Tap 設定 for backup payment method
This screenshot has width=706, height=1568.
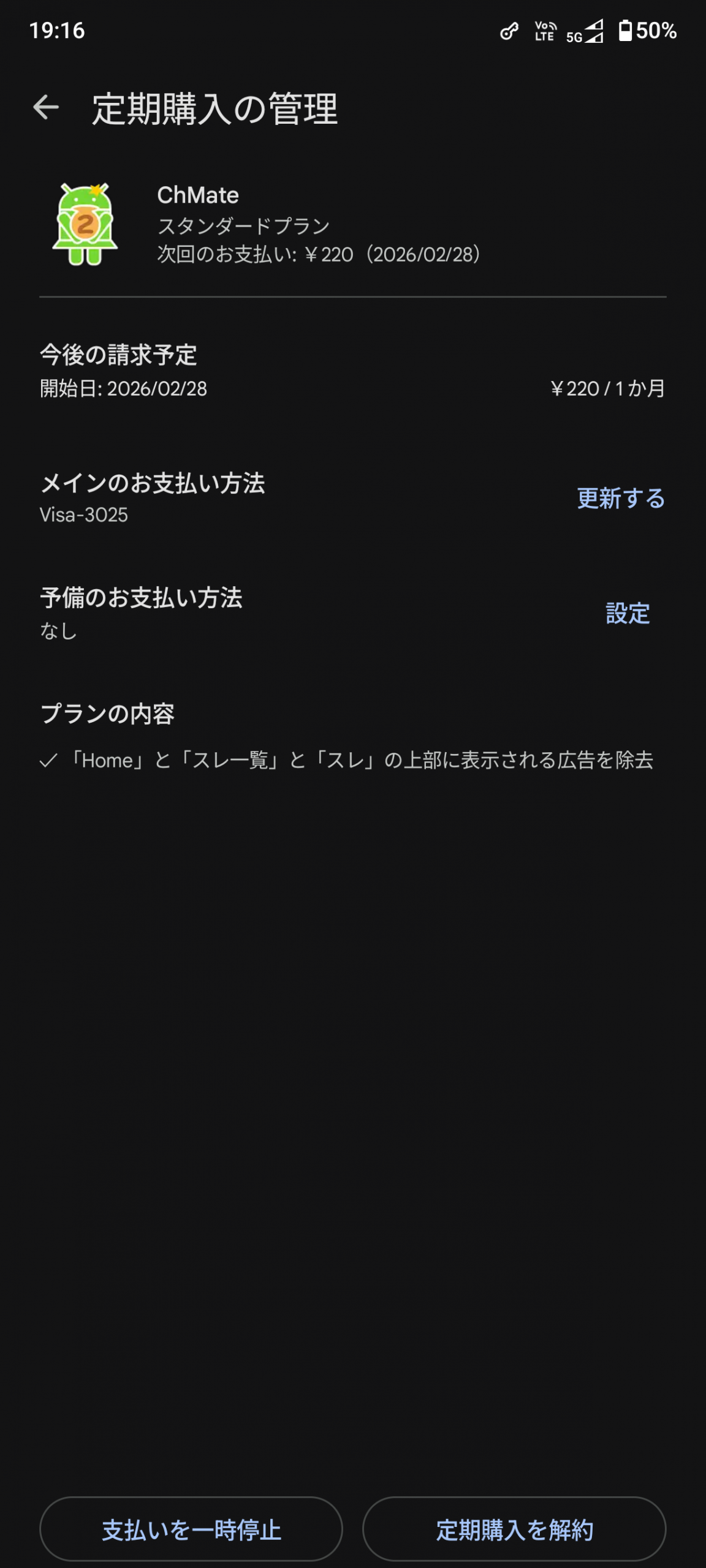point(628,613)
